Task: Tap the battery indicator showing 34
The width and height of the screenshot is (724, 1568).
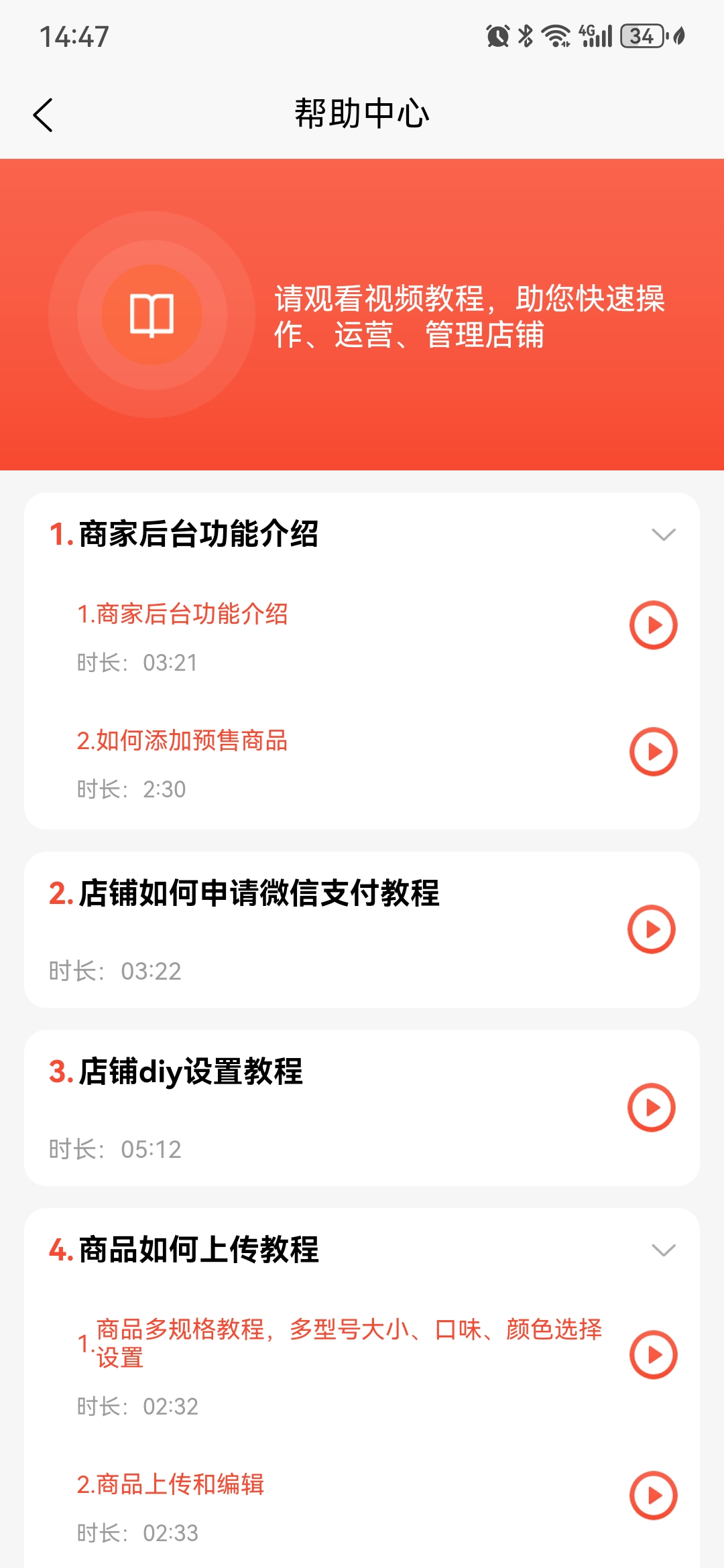Action: [x=640, y=35]
